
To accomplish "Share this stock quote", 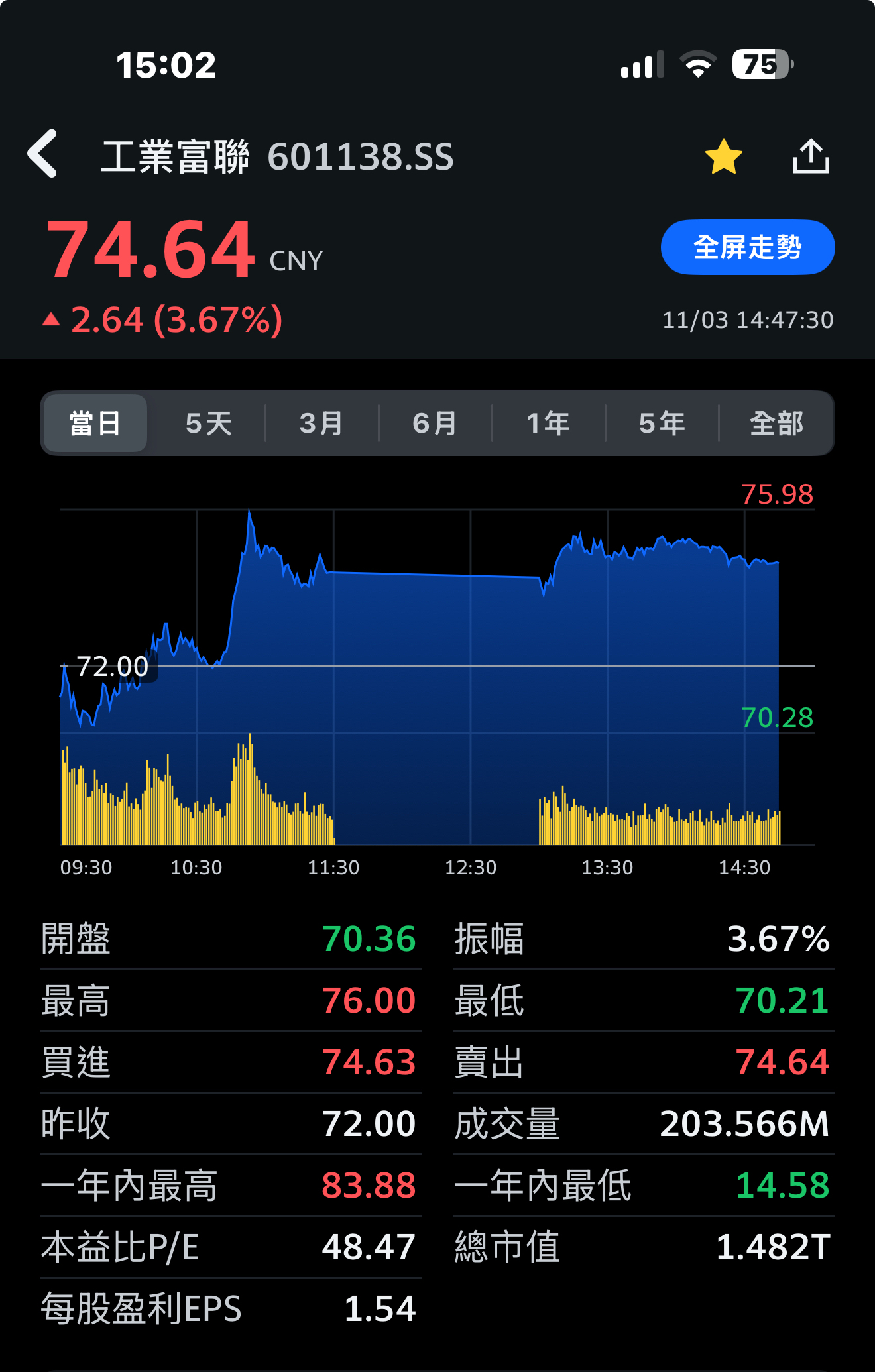I will coord(811,156).
